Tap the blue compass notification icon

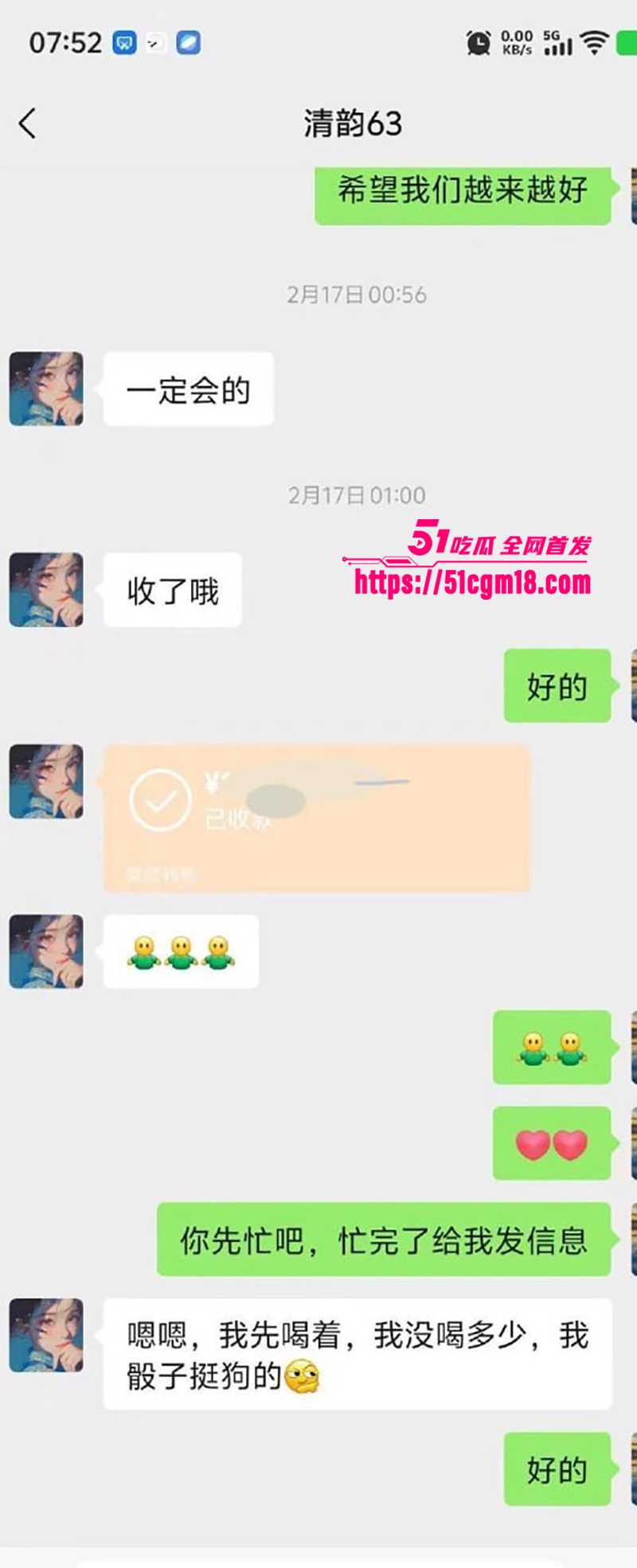coord(188,44)
